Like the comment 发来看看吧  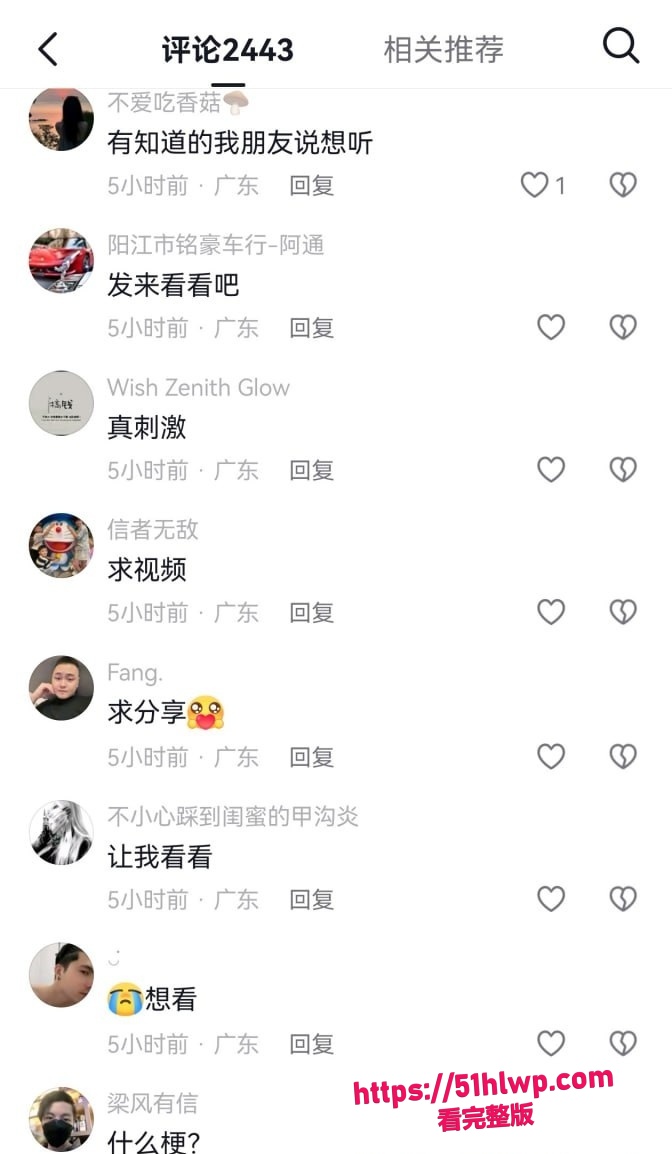[x=551, y=327]
